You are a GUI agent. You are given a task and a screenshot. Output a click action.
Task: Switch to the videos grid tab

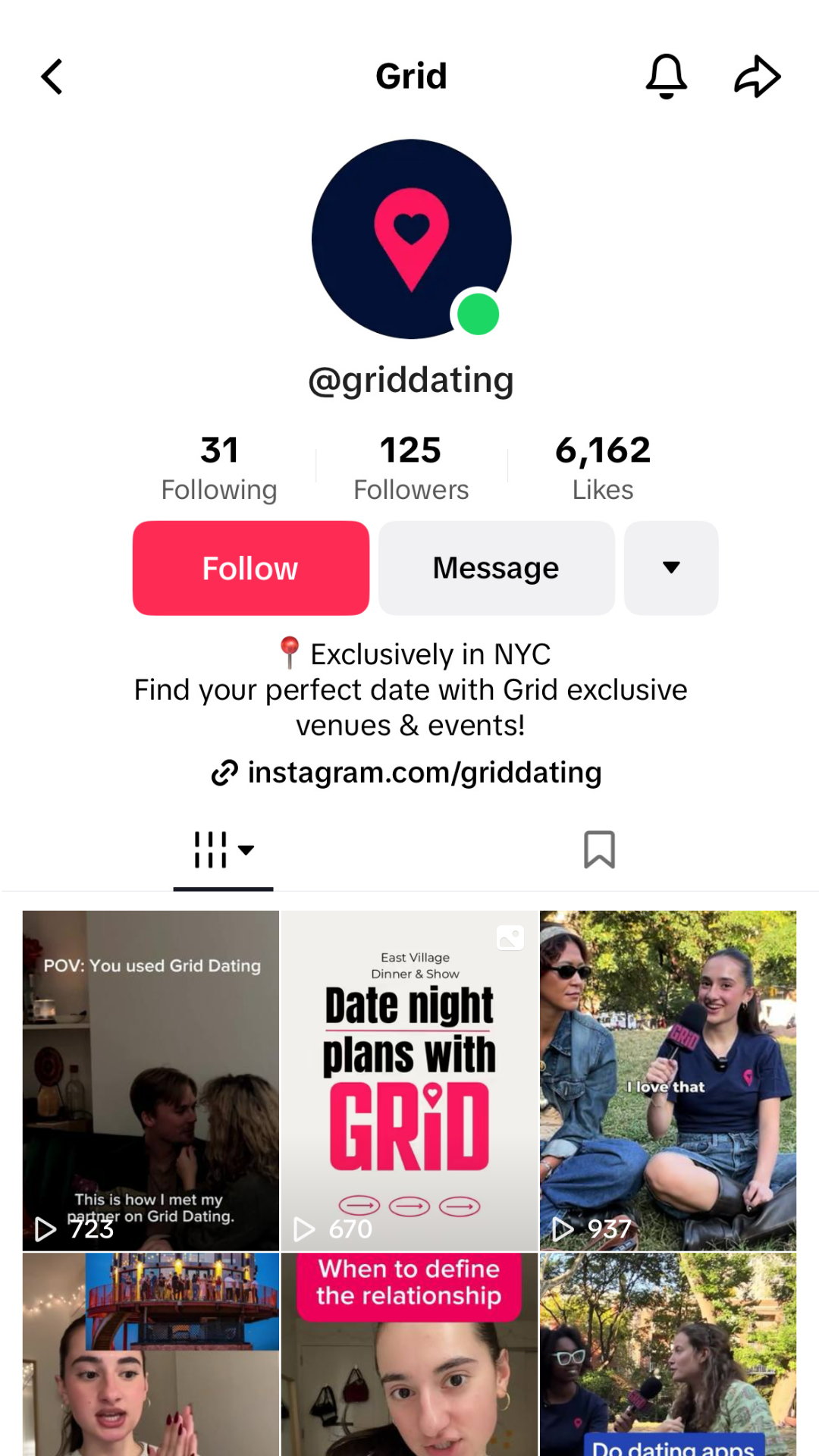pyautogui.click(x=223, y=850)
